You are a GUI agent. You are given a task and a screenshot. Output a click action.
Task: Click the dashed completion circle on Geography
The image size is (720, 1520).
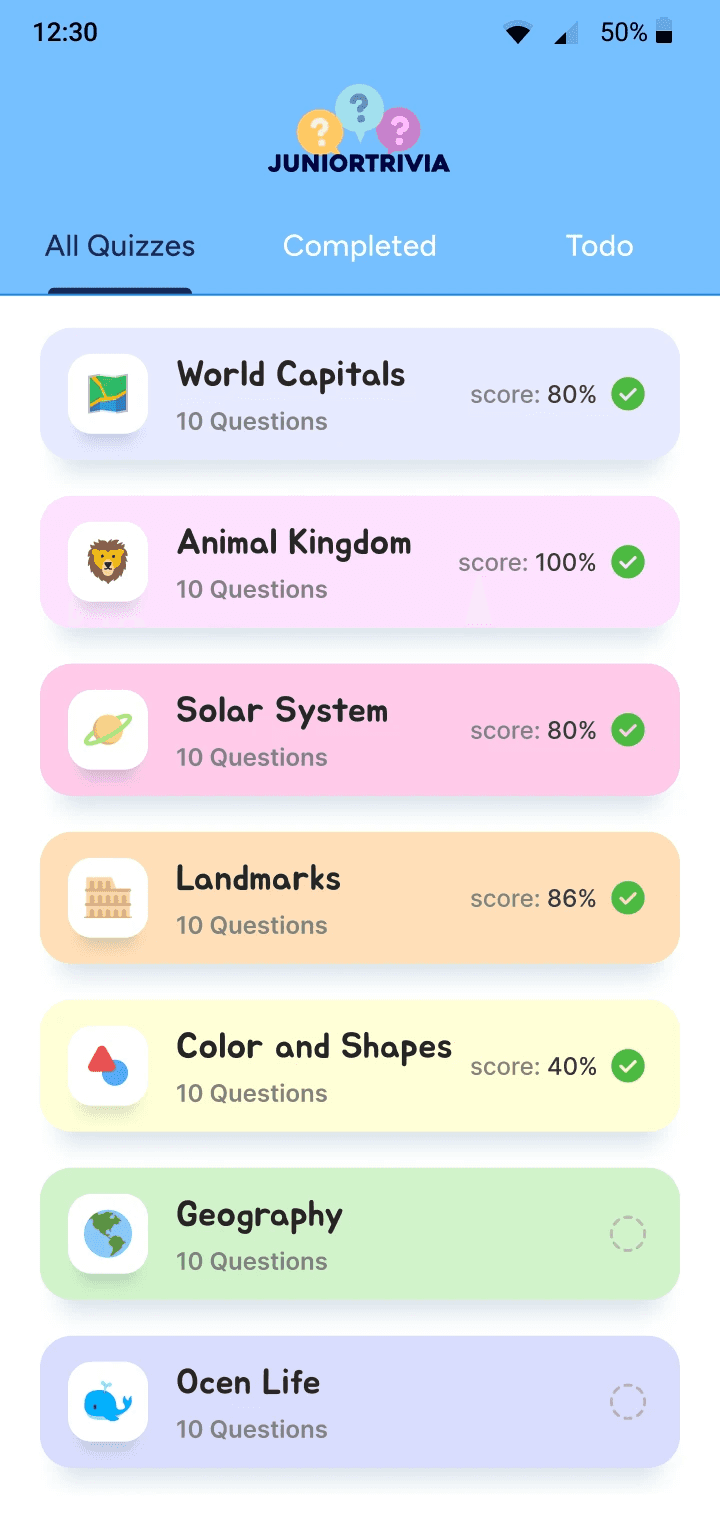coord(628,1233)
